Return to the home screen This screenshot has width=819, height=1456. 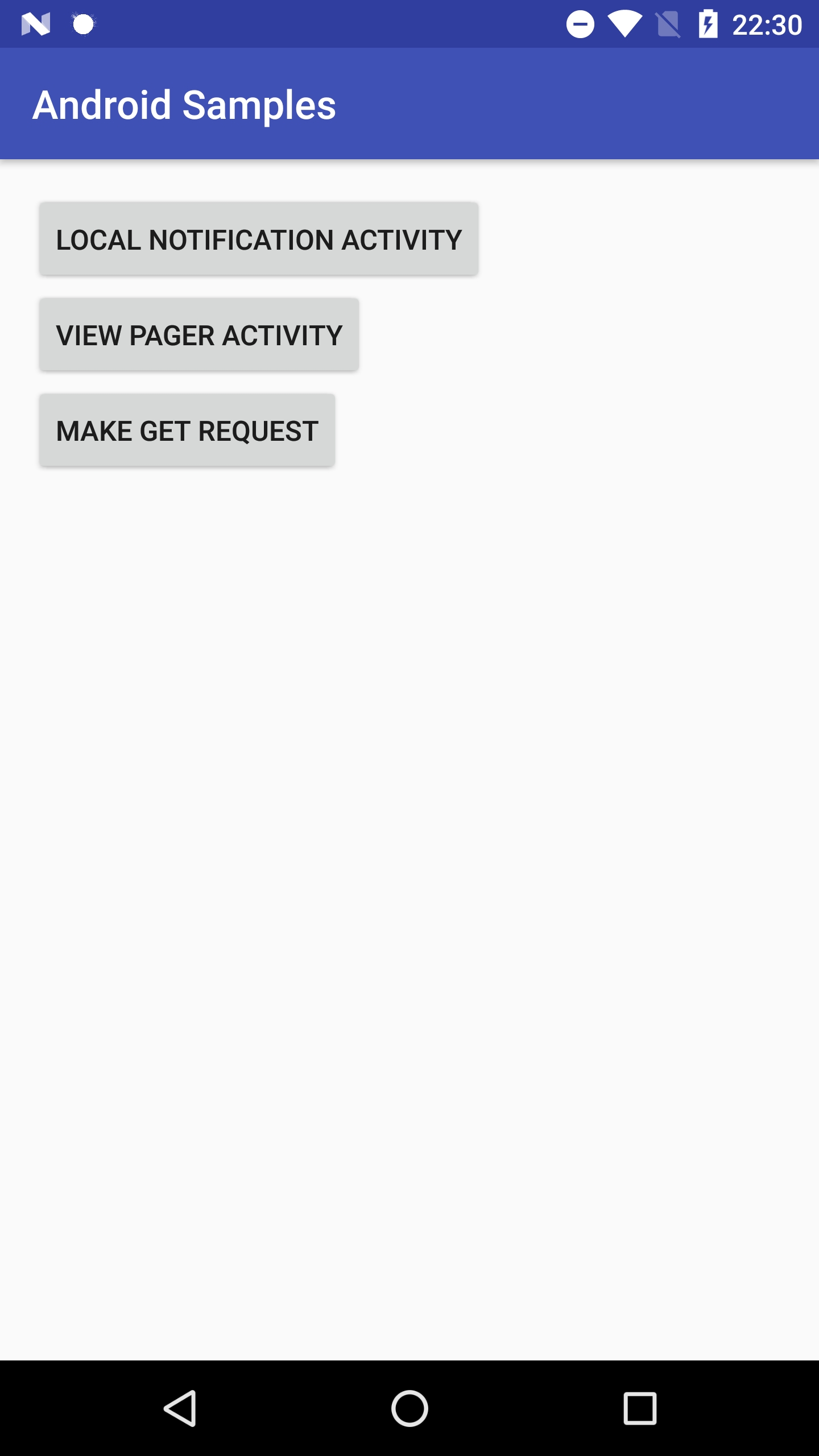pos(409,1408)
